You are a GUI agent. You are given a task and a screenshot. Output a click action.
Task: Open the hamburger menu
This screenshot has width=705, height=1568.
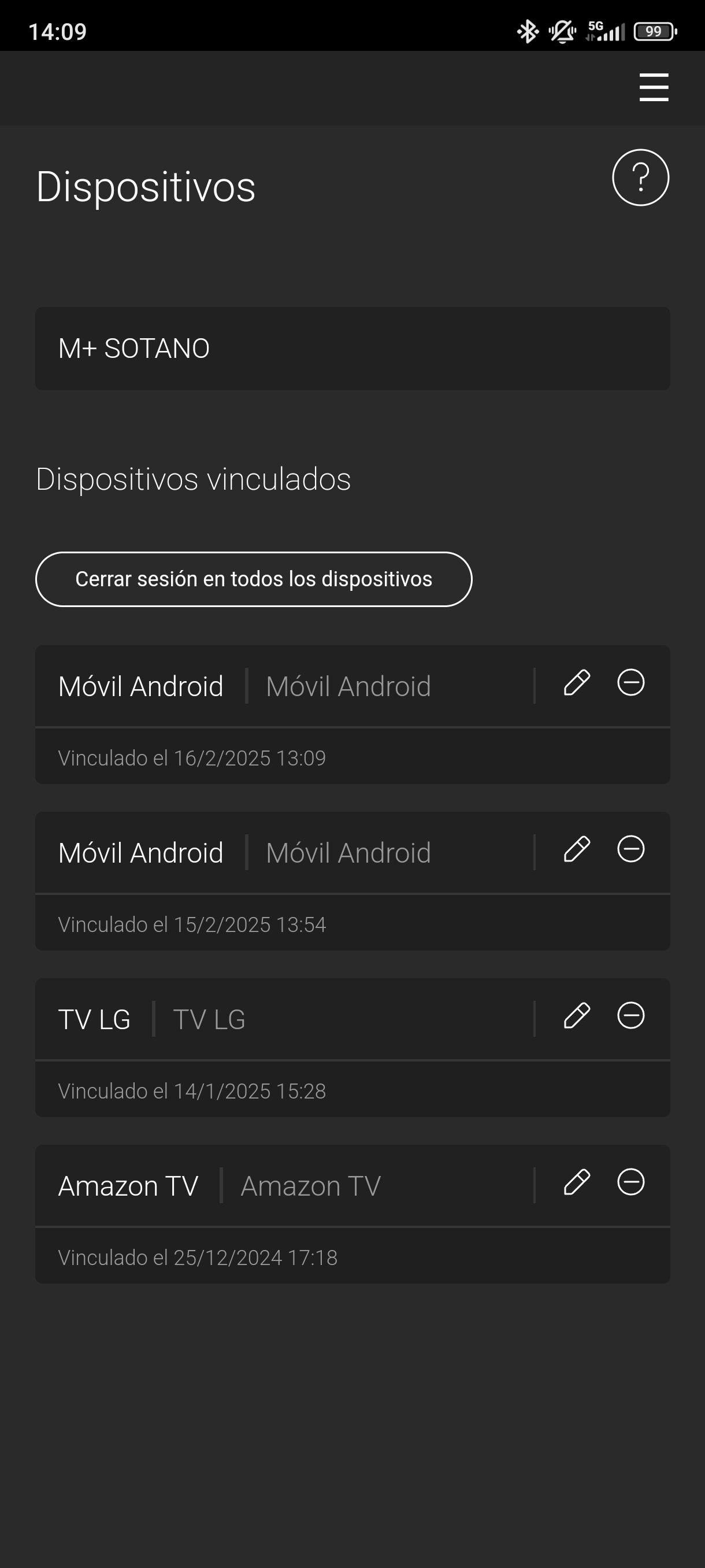pos(654,88)
